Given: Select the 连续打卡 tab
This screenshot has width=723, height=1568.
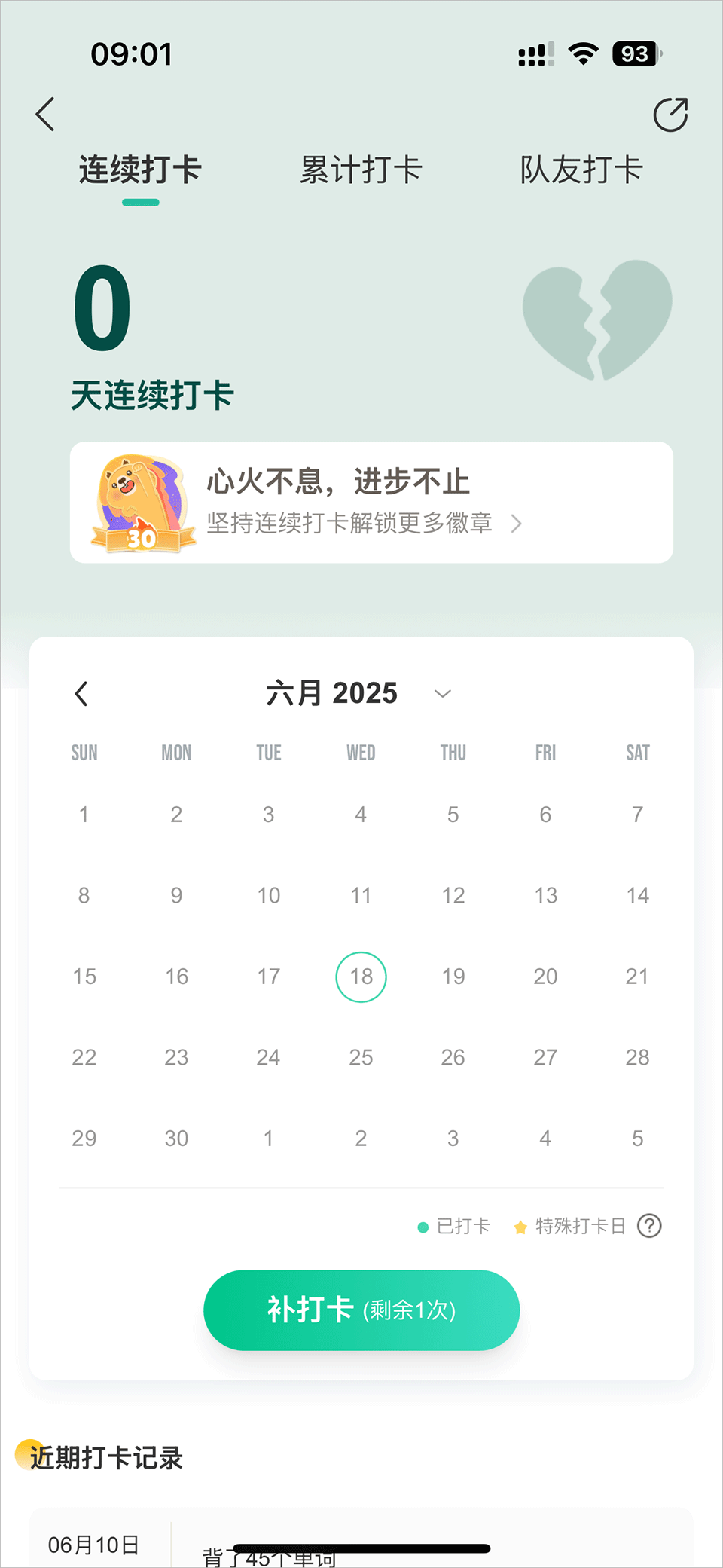Looking at the screenshot, I should [141, 170].
